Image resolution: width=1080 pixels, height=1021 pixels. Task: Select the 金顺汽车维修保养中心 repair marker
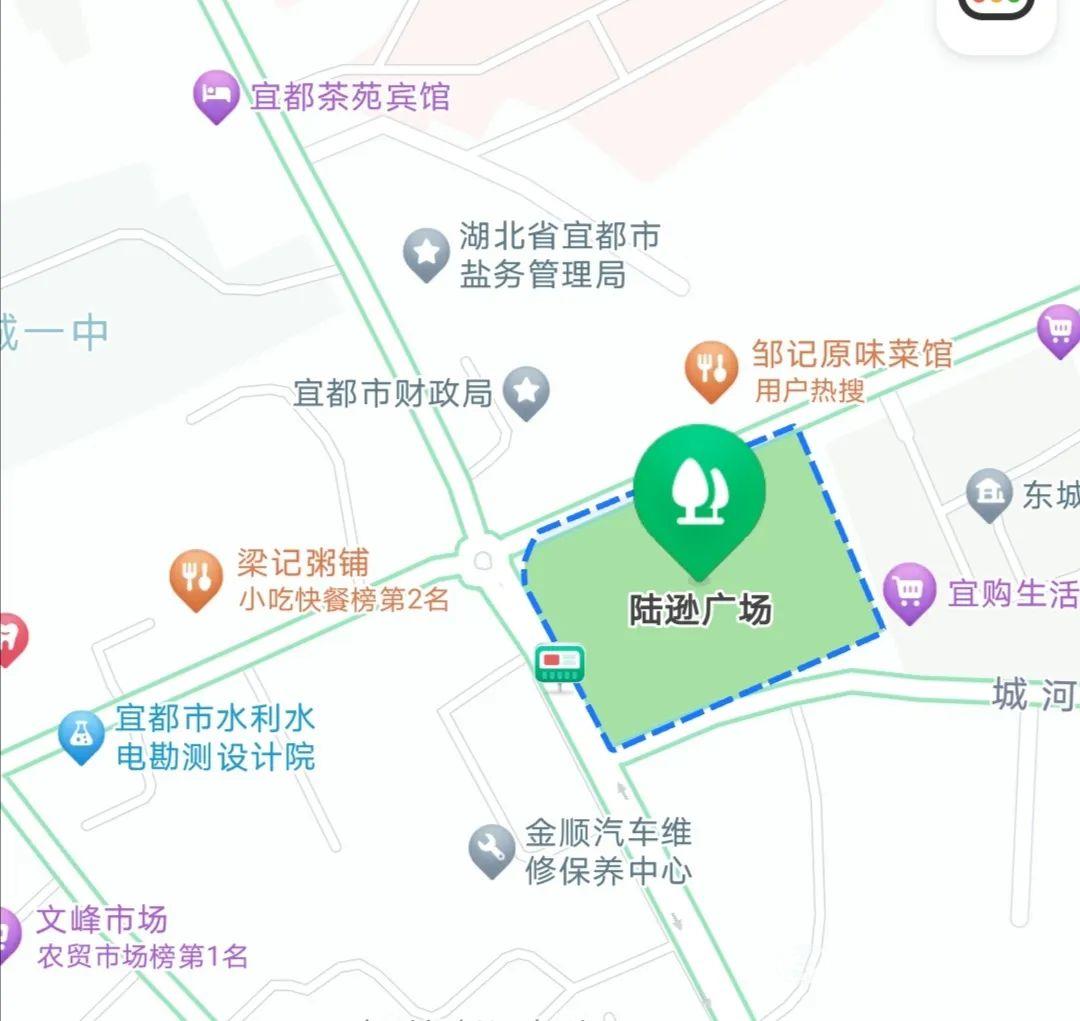pos(492,850)
